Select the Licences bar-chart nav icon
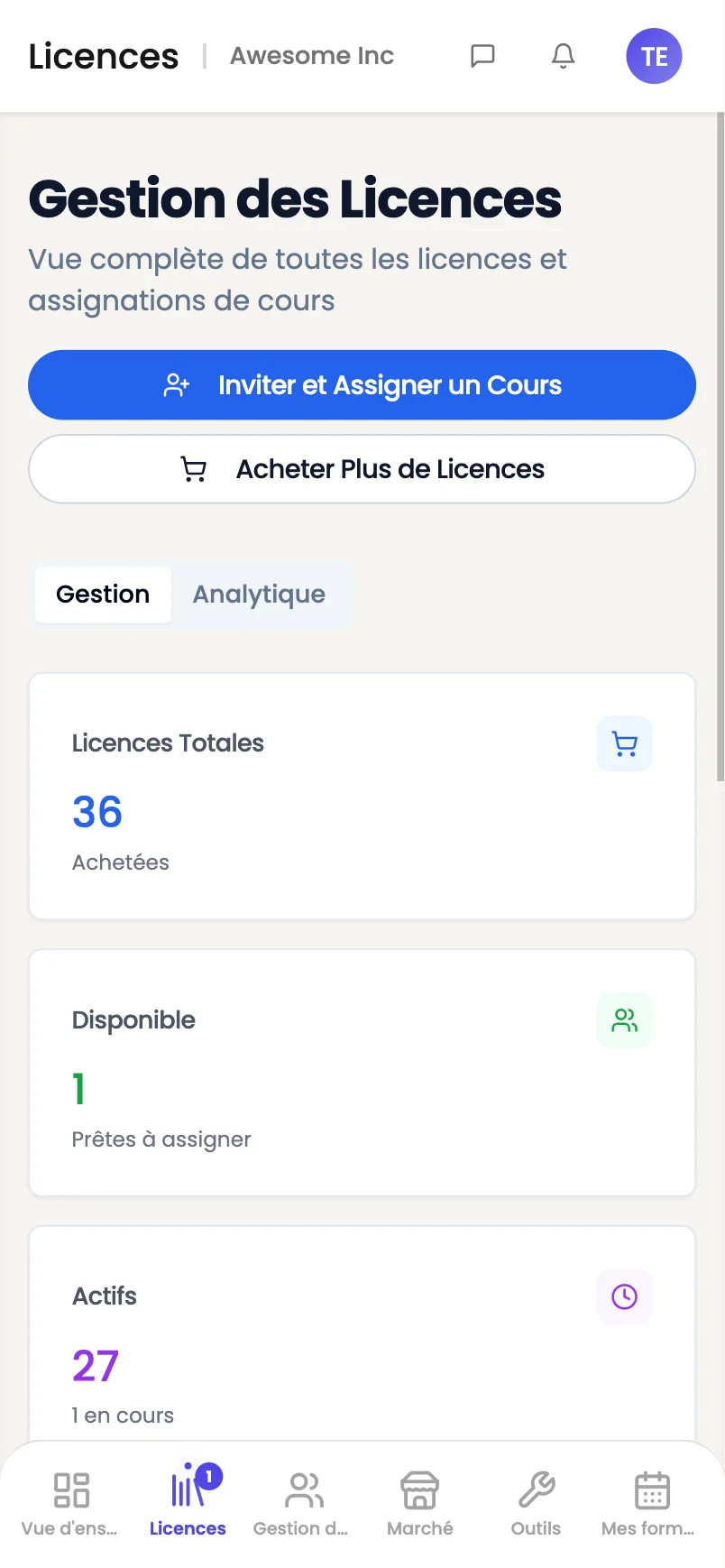 (x=187, y=1489)
